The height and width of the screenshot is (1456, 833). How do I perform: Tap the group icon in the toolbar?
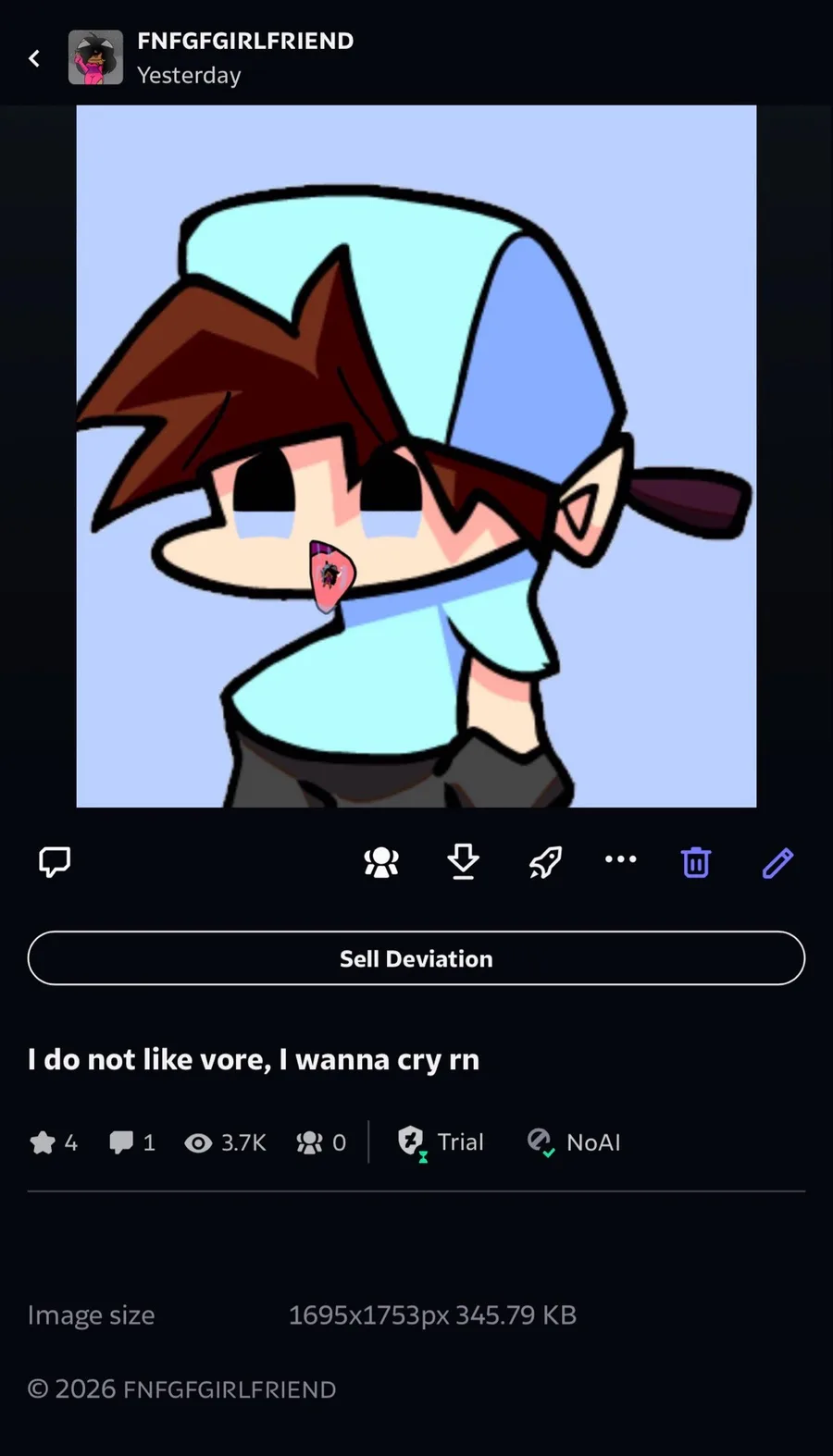[x=381, y=862]
